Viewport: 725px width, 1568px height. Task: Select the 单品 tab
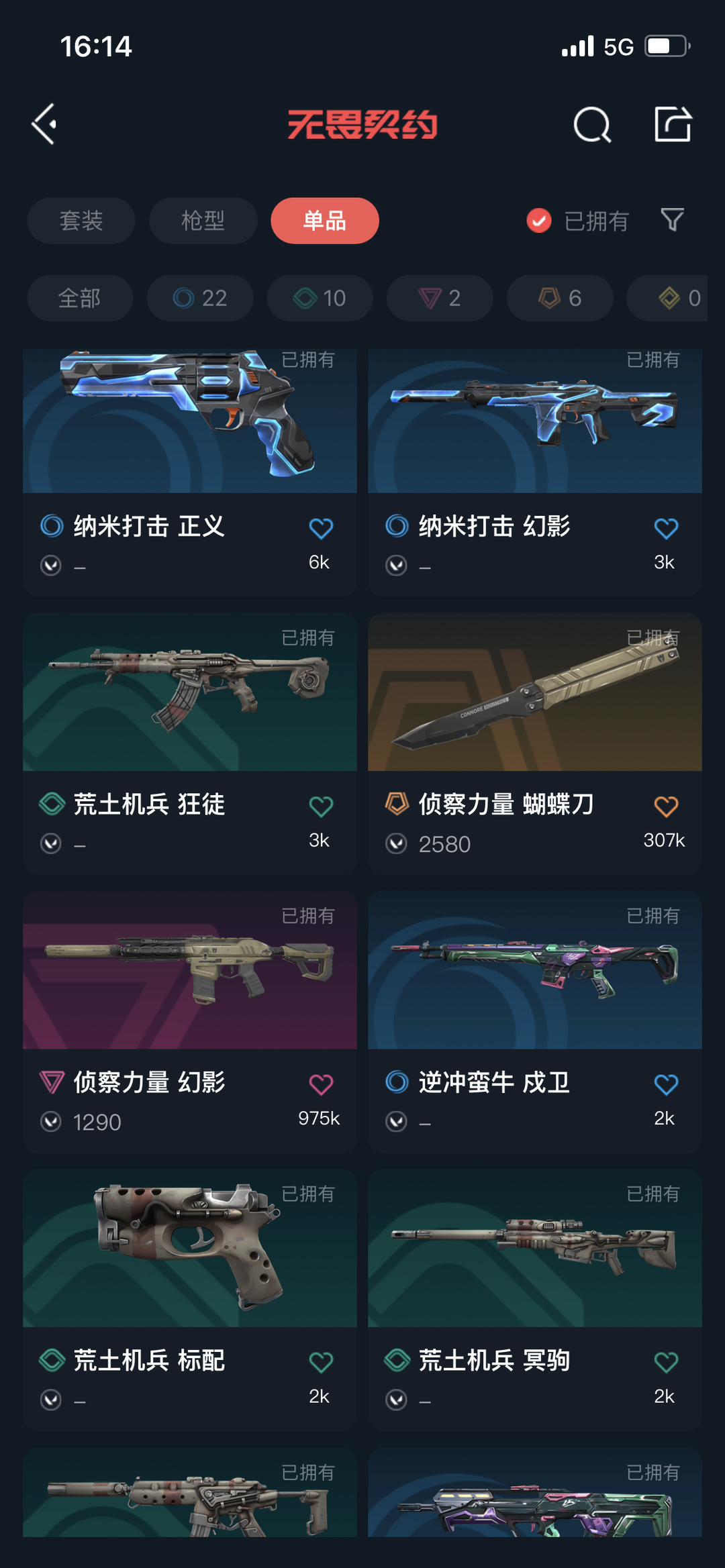(x=324, y=221)
